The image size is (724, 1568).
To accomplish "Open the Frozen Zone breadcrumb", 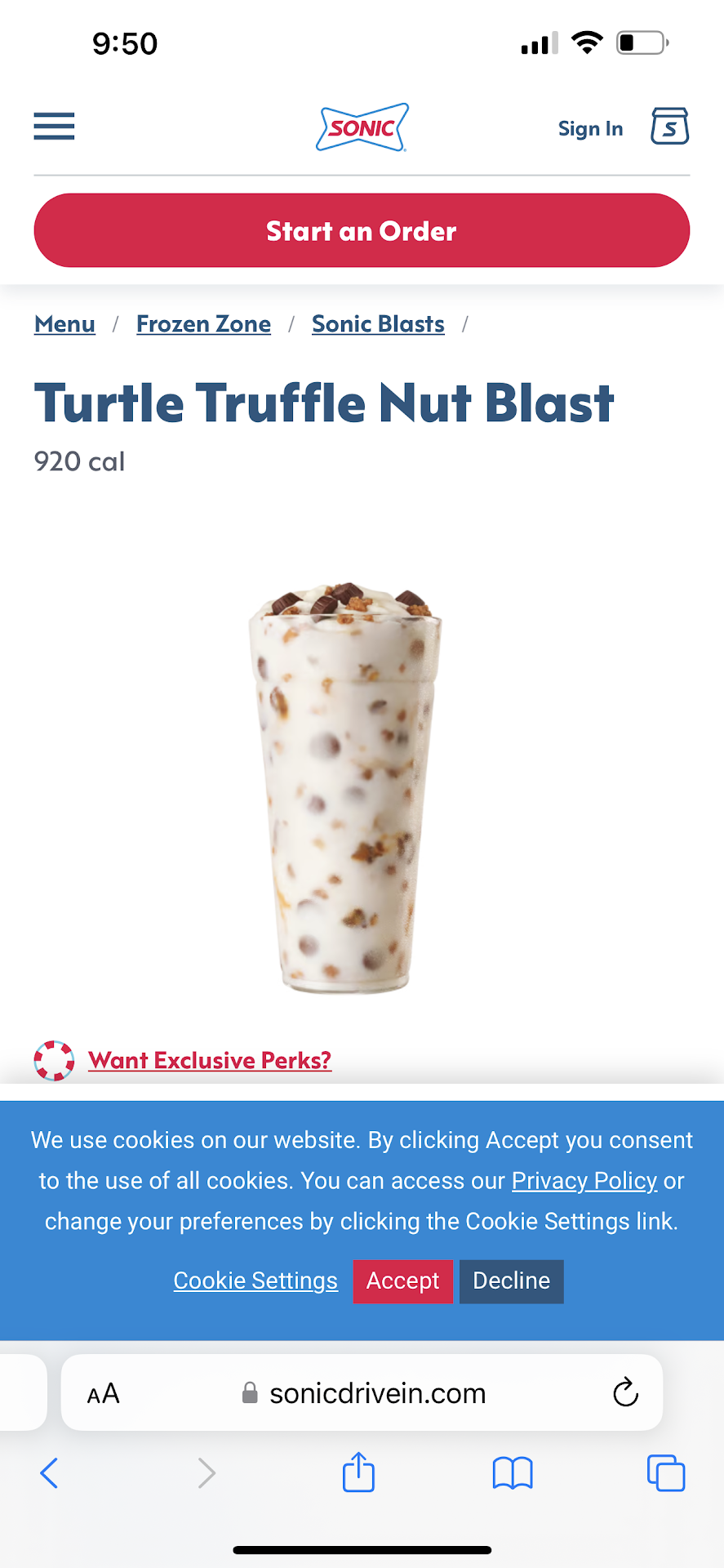I will pos(203,324).
